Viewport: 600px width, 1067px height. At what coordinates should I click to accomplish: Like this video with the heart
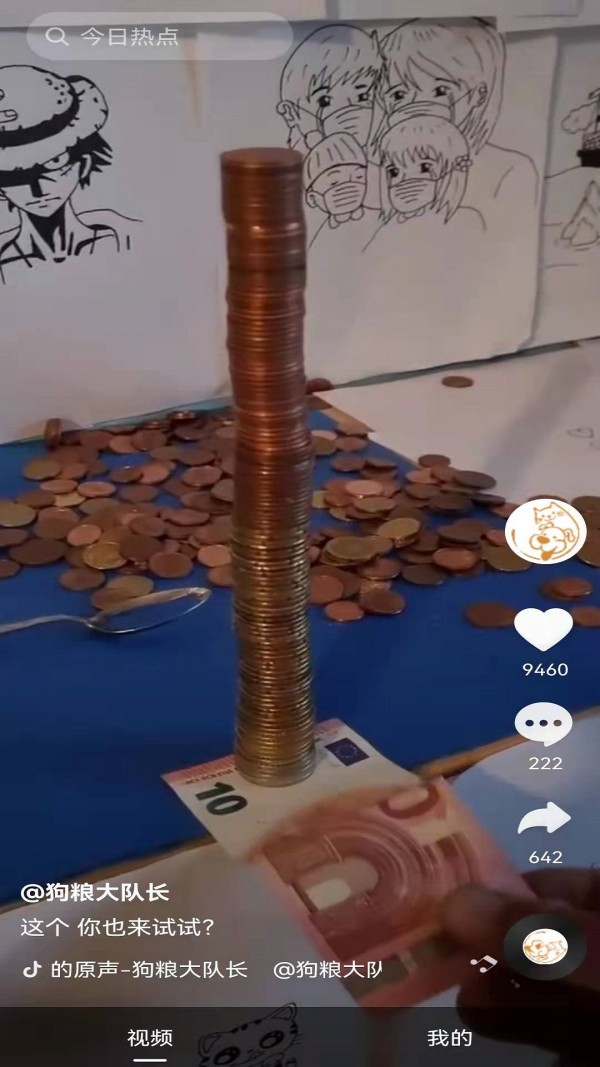(543, 630)
